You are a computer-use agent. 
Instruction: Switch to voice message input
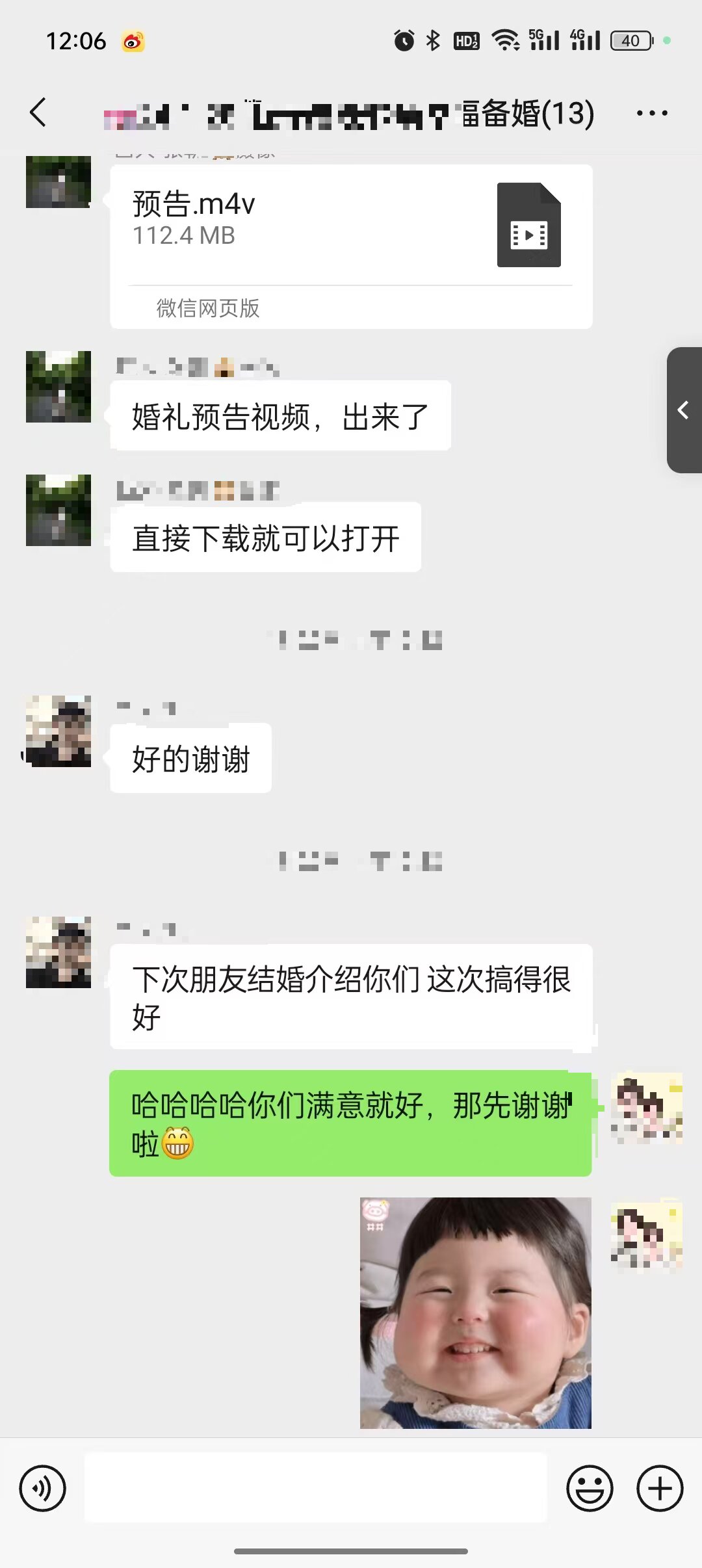pos(42,1488)
